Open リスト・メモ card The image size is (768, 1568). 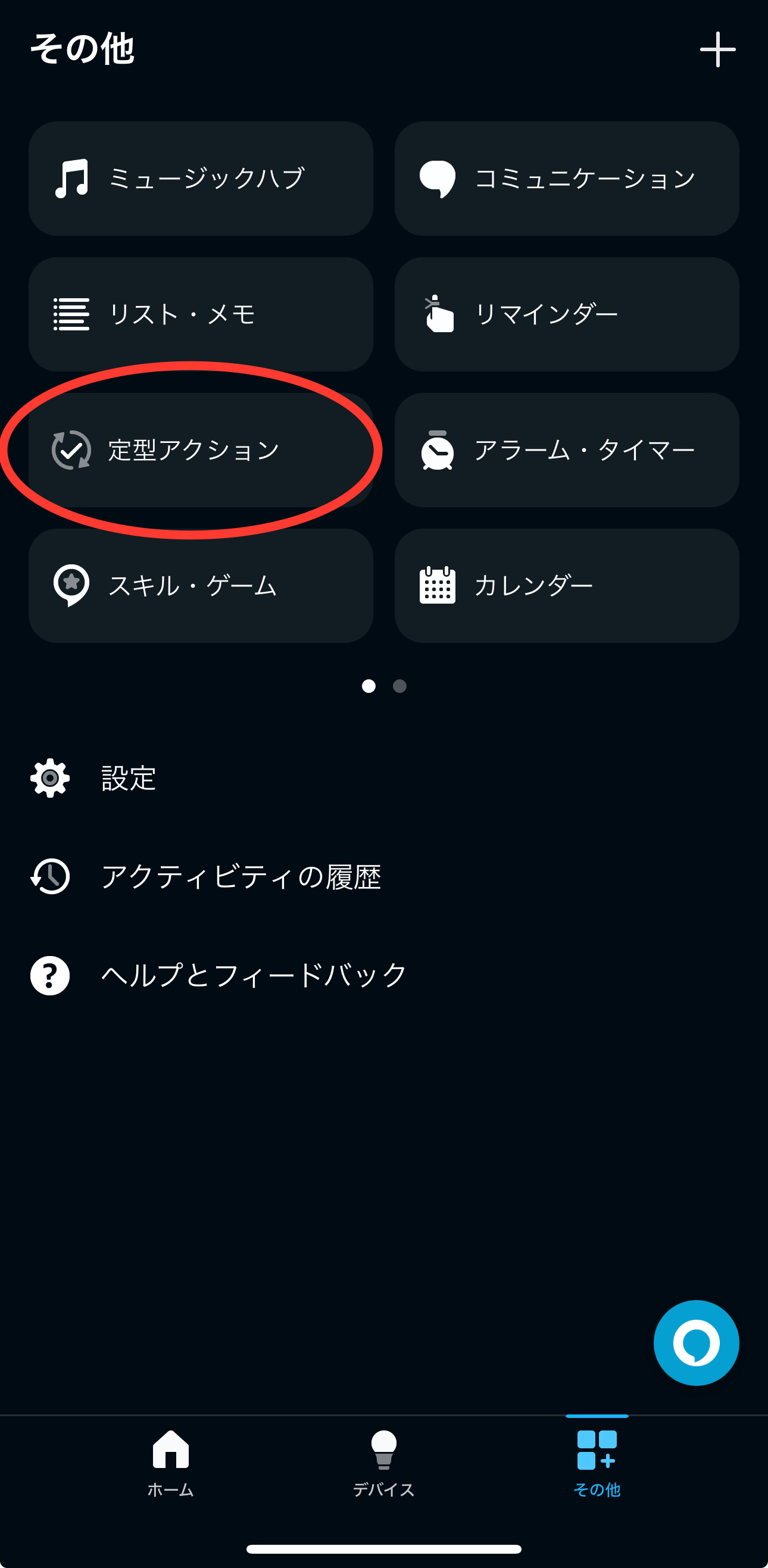click(x=201, y=314)
